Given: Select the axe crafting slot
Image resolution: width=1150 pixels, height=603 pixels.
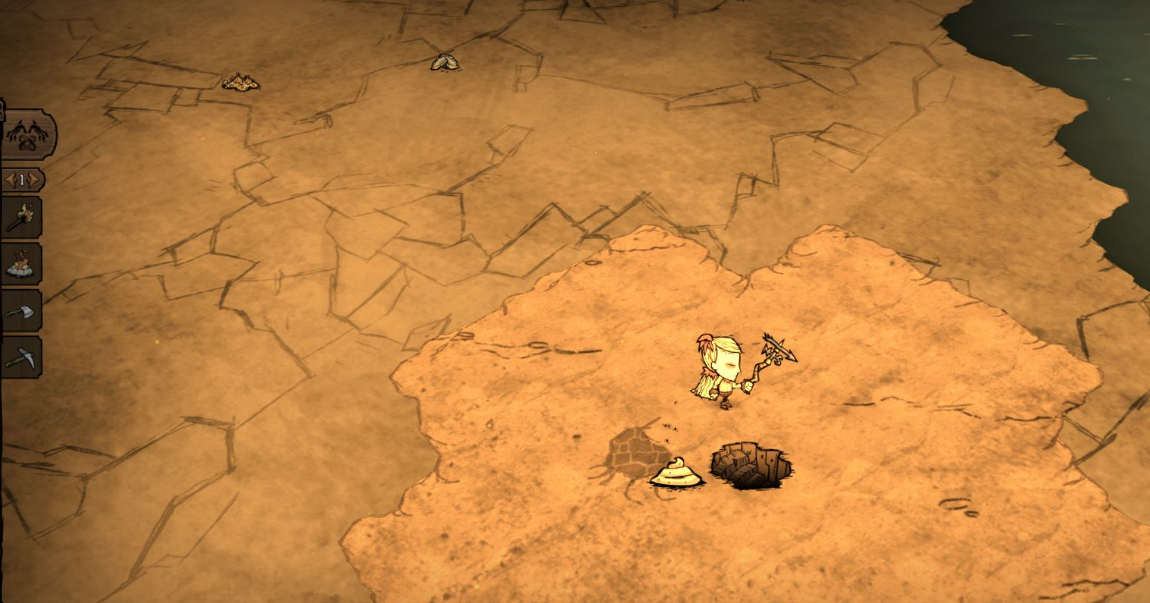Looking at the screenshot, I should (21, 311).
